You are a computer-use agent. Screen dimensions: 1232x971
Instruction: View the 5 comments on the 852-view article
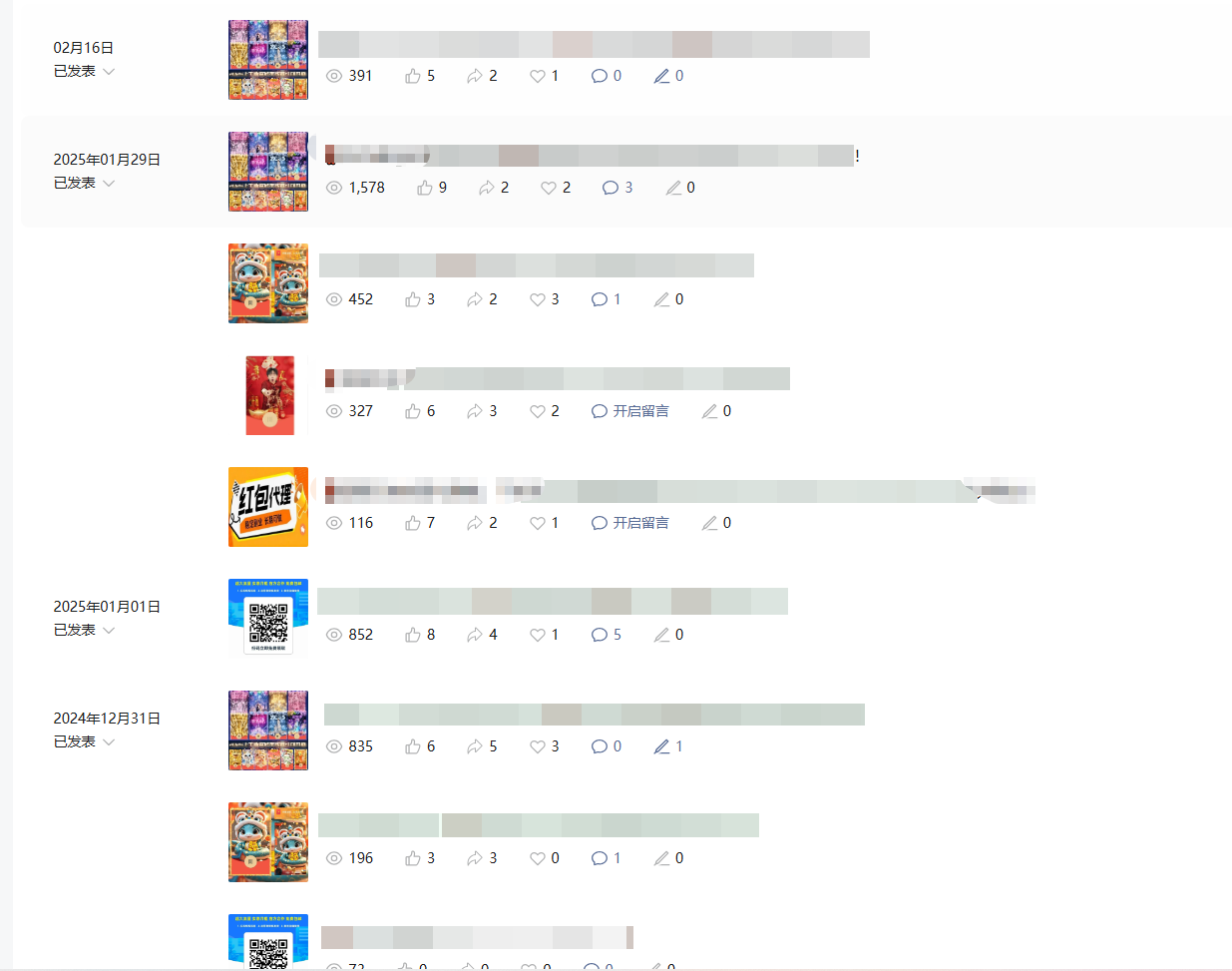click(607, 635)
